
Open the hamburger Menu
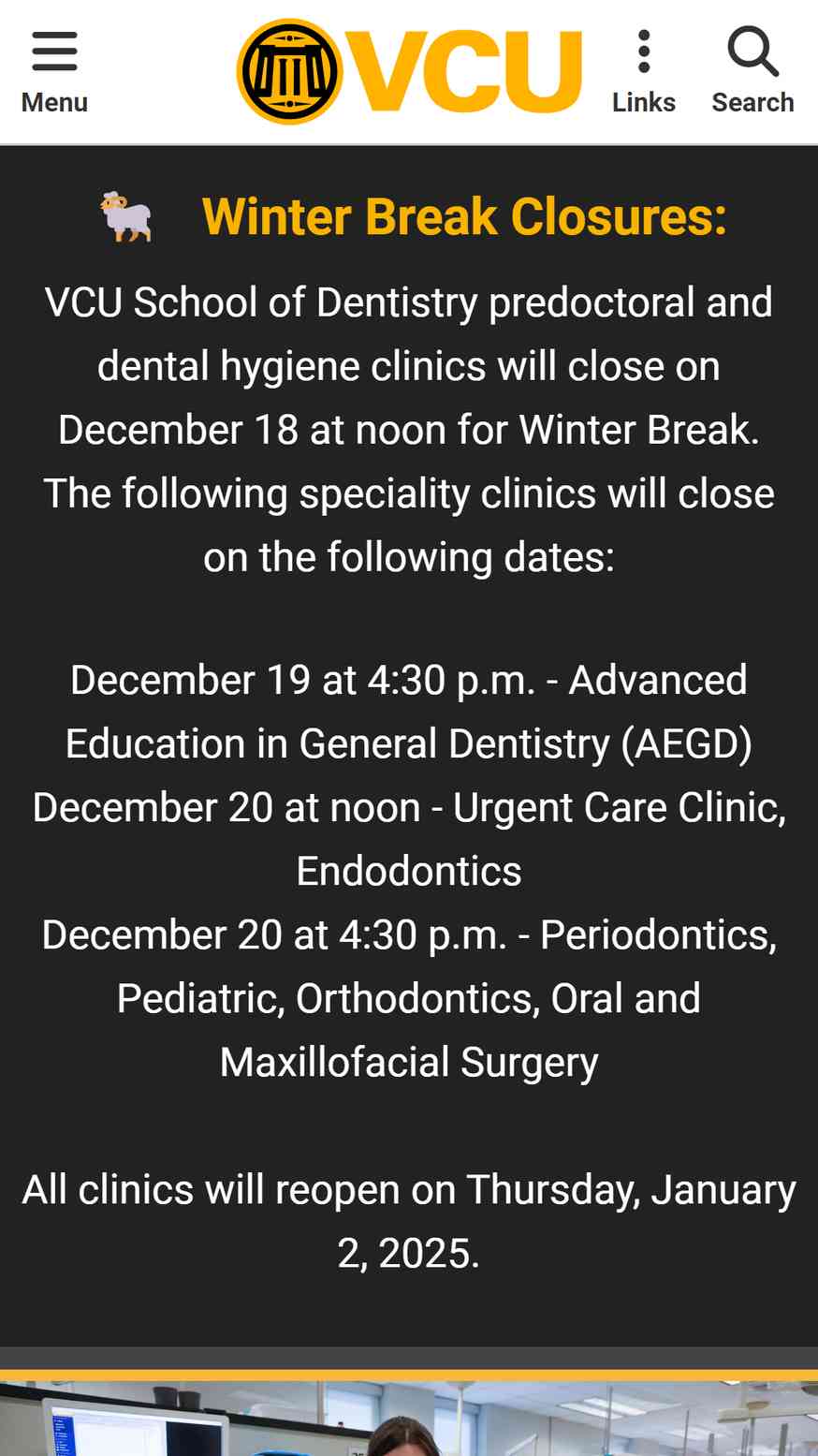pos(54,72)
